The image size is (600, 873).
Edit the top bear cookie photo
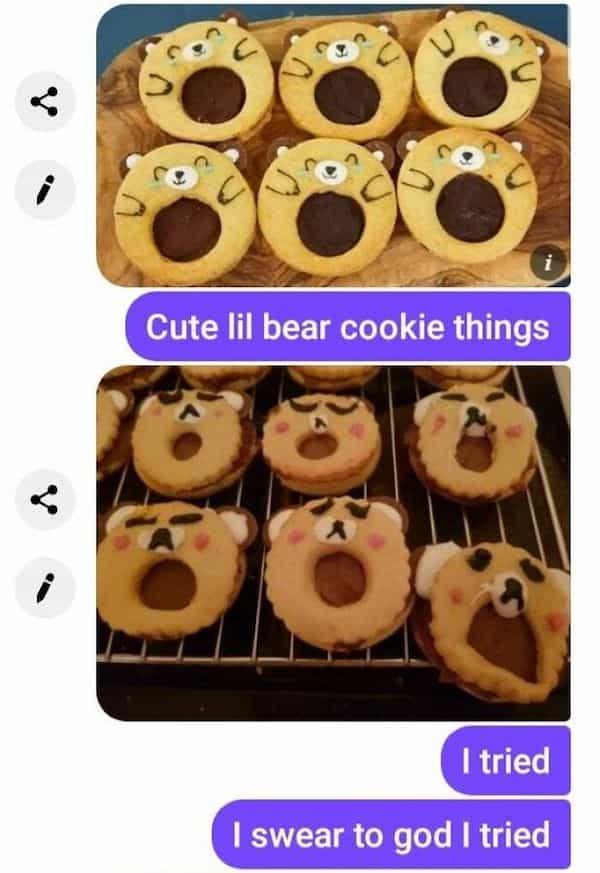pos(46,189)
